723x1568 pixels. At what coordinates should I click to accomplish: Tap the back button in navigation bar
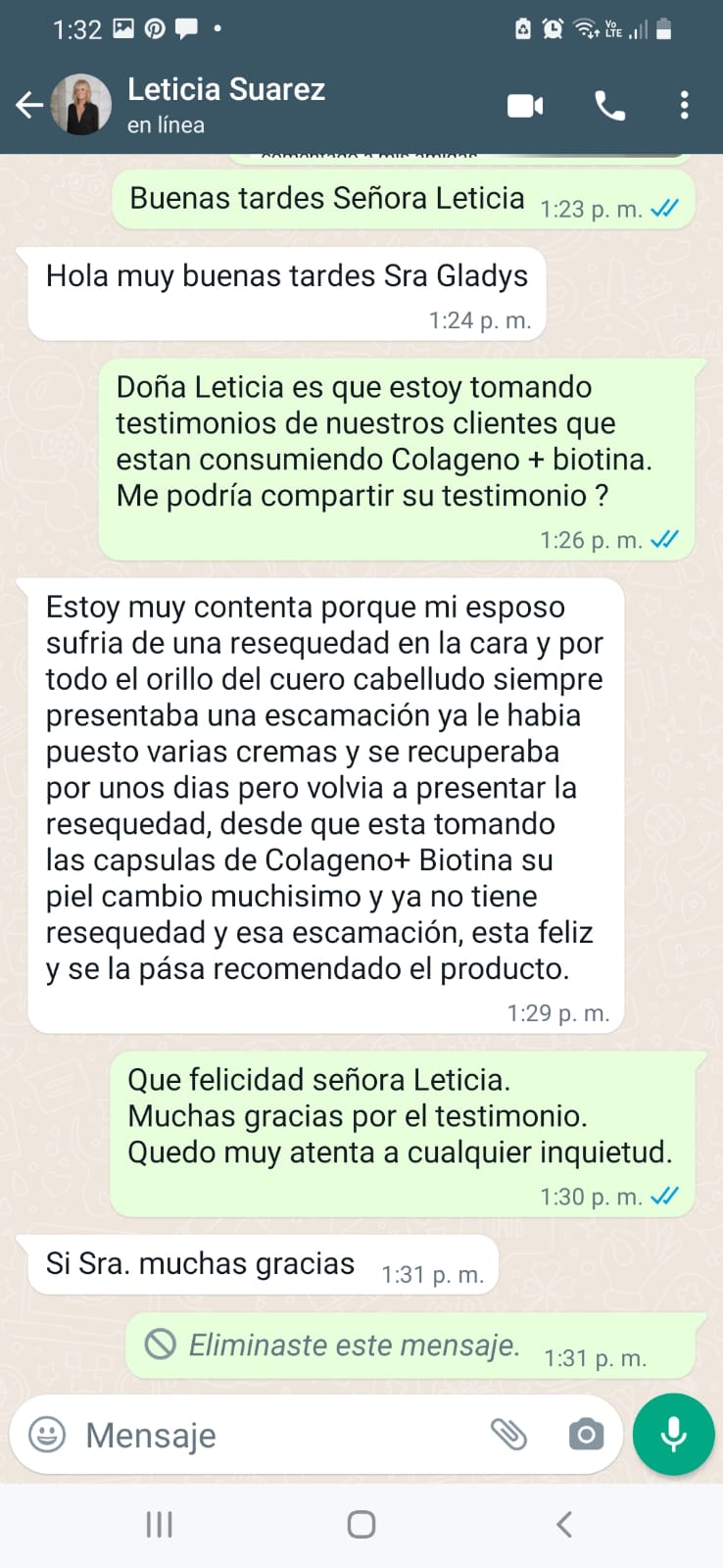[563, 1524]
